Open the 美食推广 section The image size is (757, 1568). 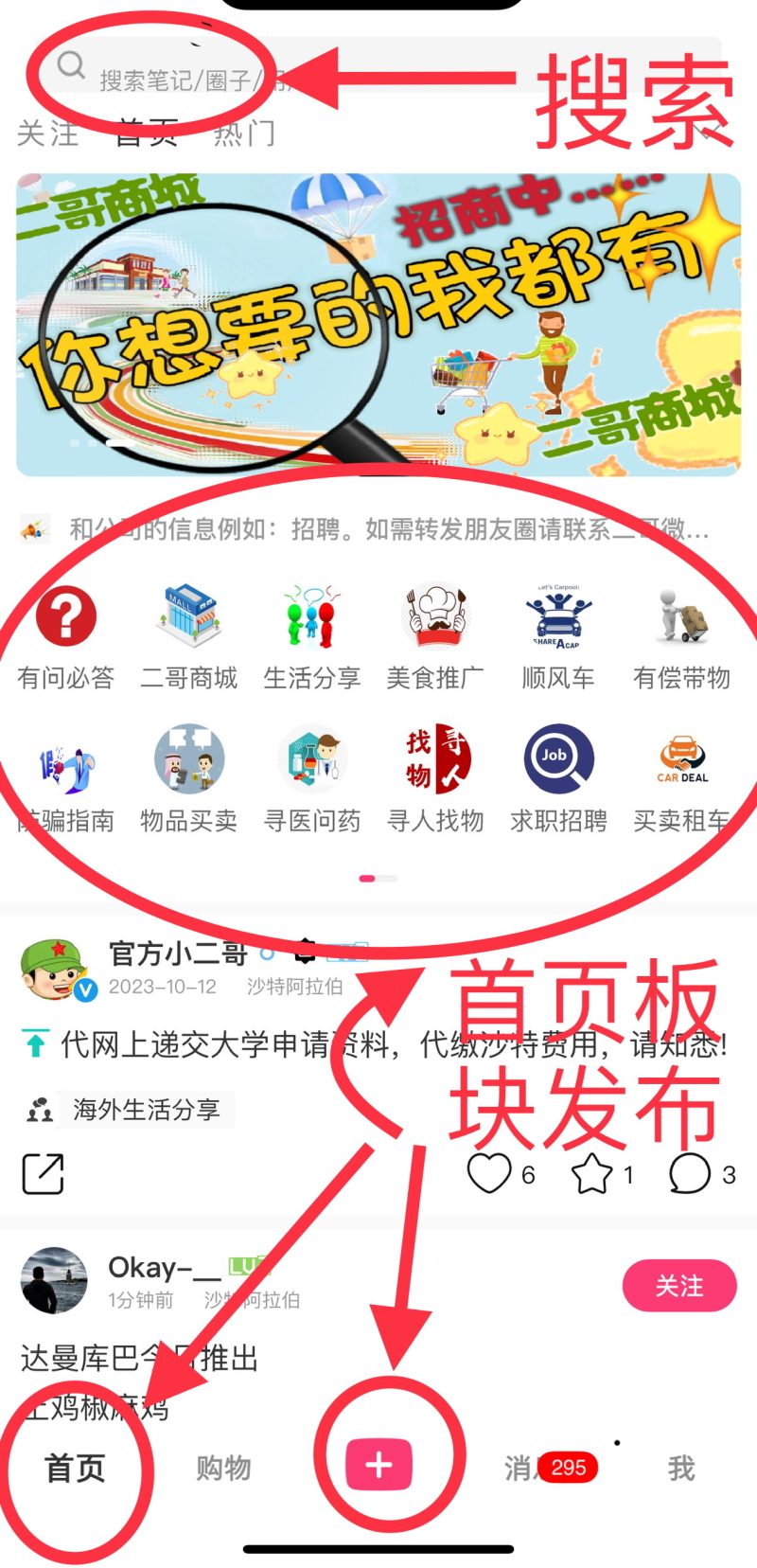[x=435, y=635]
